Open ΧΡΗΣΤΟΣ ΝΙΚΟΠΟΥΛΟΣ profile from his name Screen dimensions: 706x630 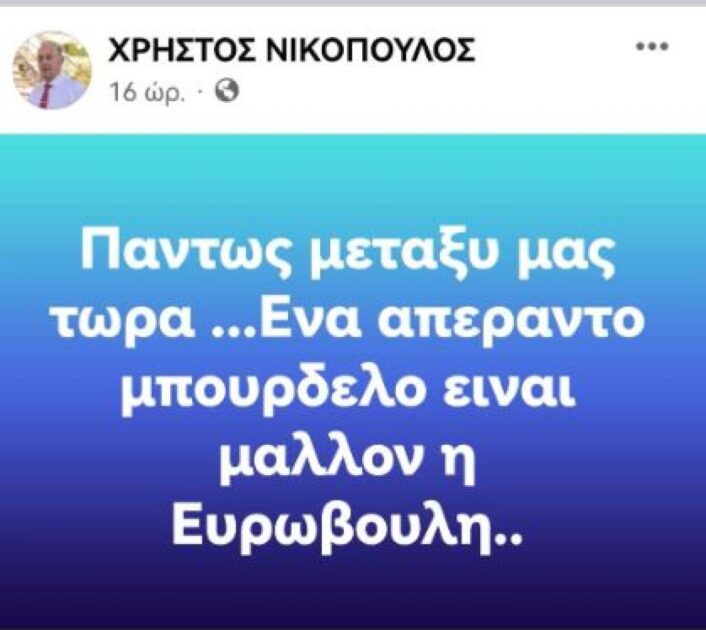(290, 51)
